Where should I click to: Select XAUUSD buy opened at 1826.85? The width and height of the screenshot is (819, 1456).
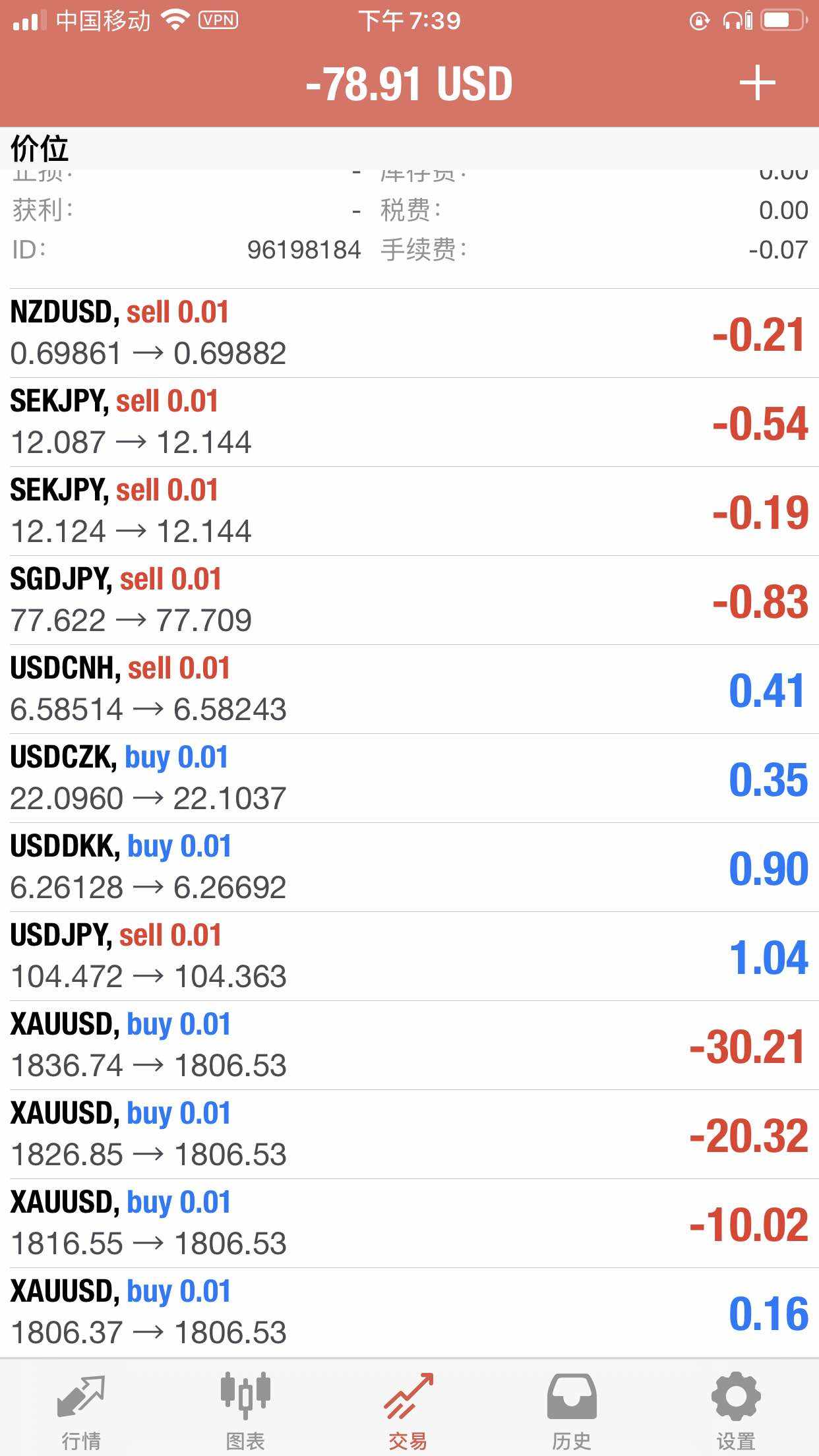click(409, 1134)
